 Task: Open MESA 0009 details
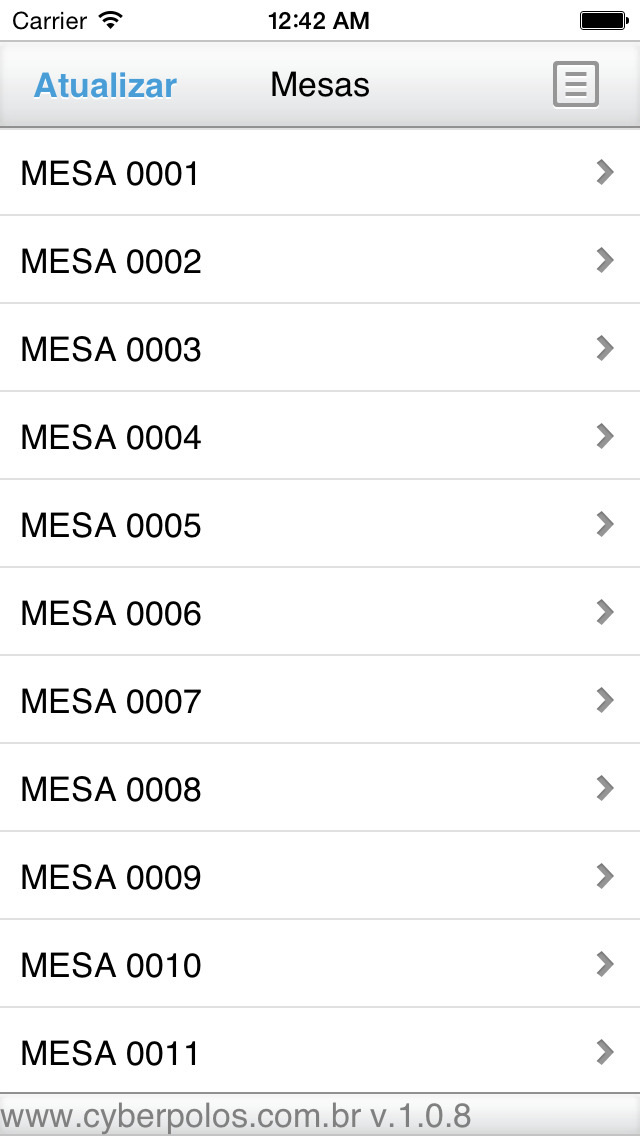(320, 875)
